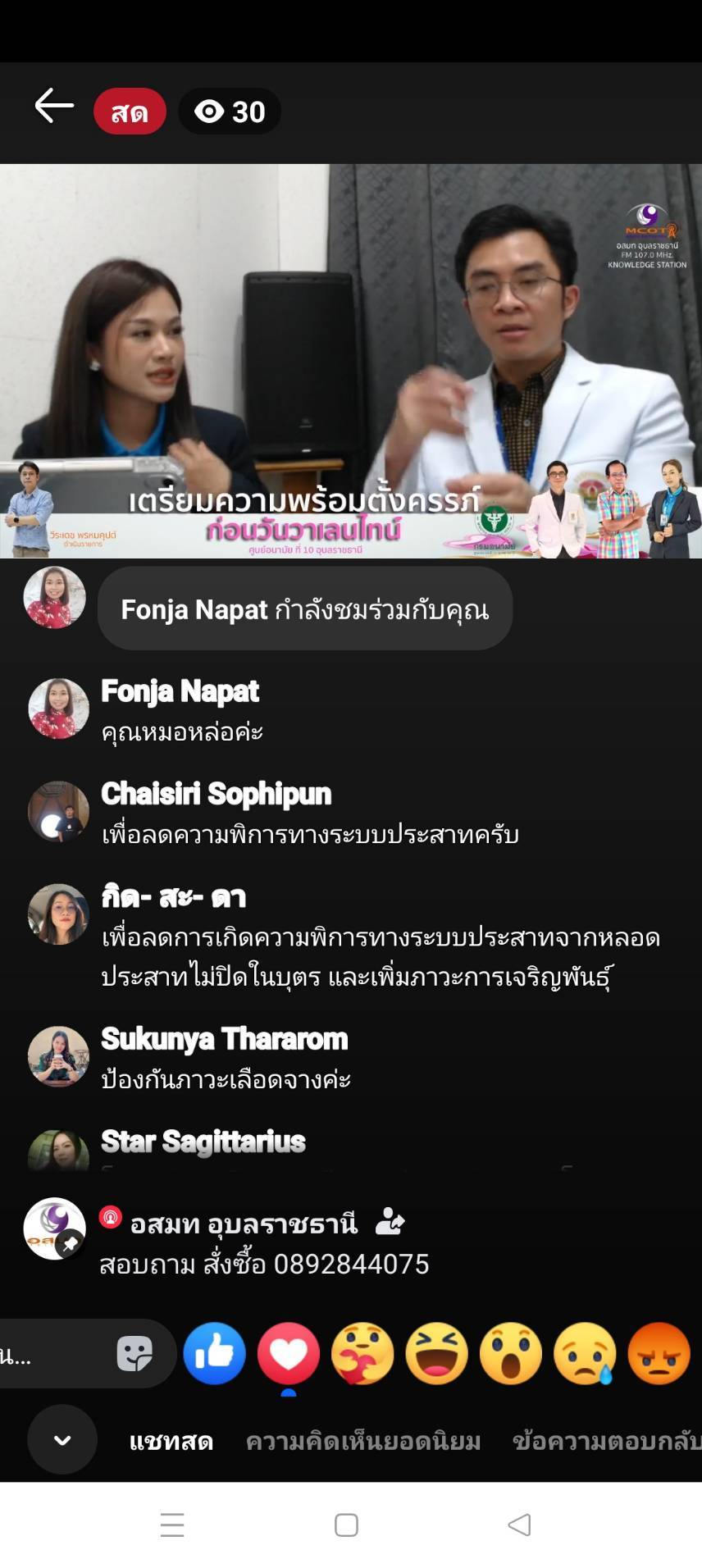The width and height of the screenshot is (702, 1568).
Task: Switch to the แชทสด tab
Action: point(171,1442)
